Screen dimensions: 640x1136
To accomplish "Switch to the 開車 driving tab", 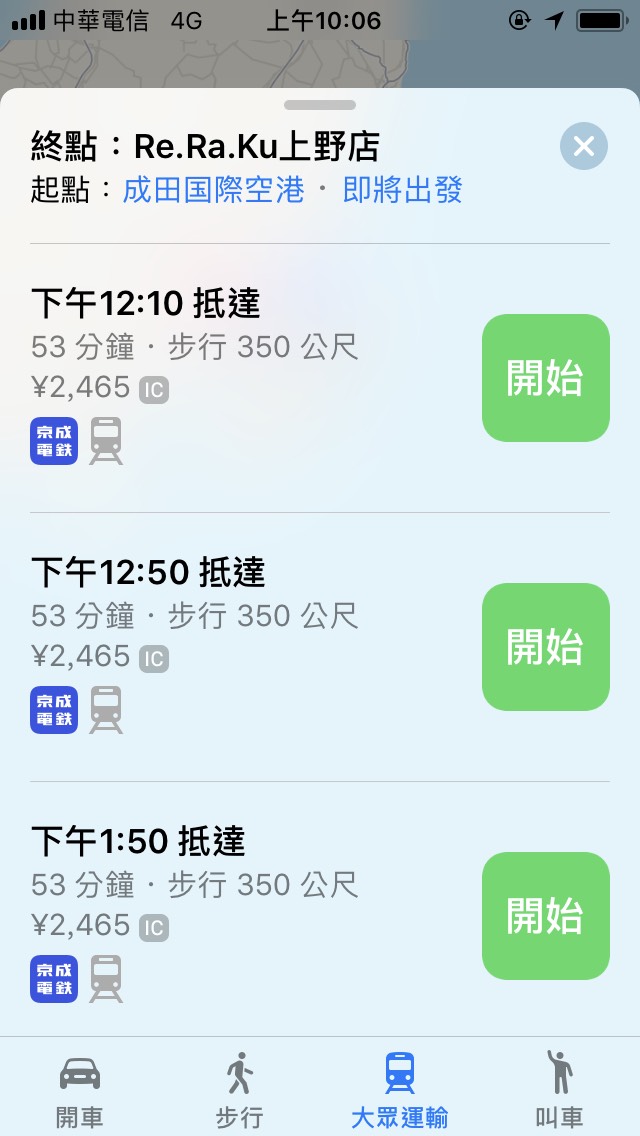I will [x=80, y=1088].
